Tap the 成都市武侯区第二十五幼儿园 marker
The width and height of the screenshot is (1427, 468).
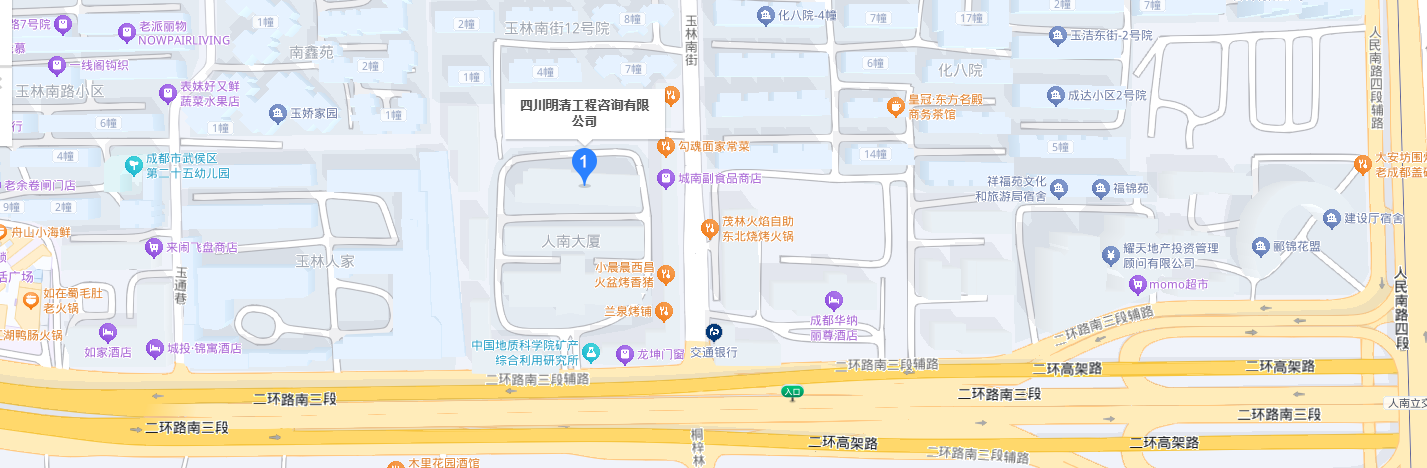[133, 165]
